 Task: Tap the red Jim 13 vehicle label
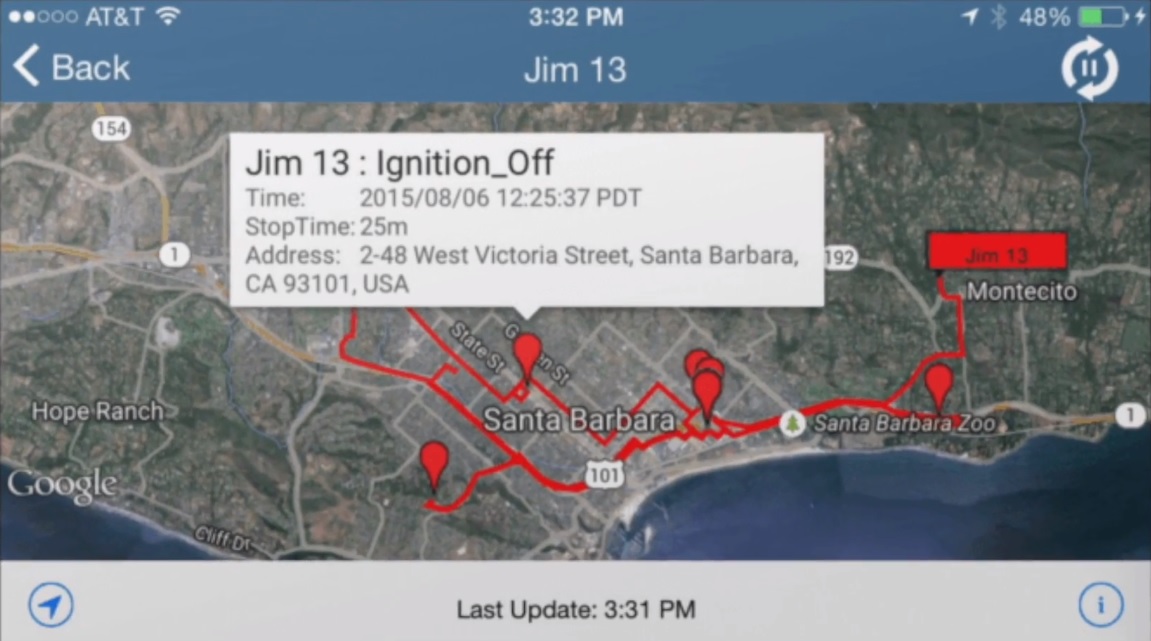[x=997, y=252]
